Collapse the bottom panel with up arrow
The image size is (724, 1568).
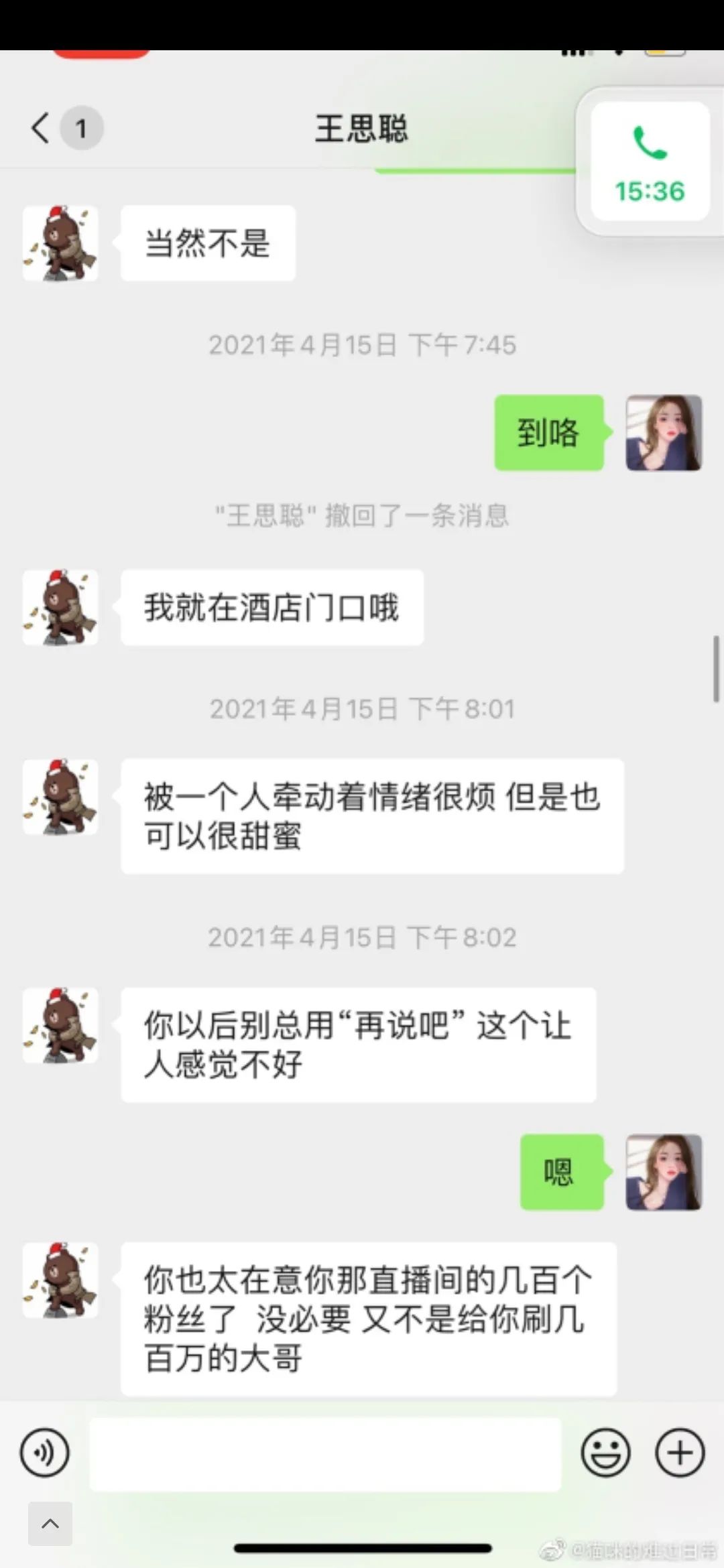[50, 1524]
